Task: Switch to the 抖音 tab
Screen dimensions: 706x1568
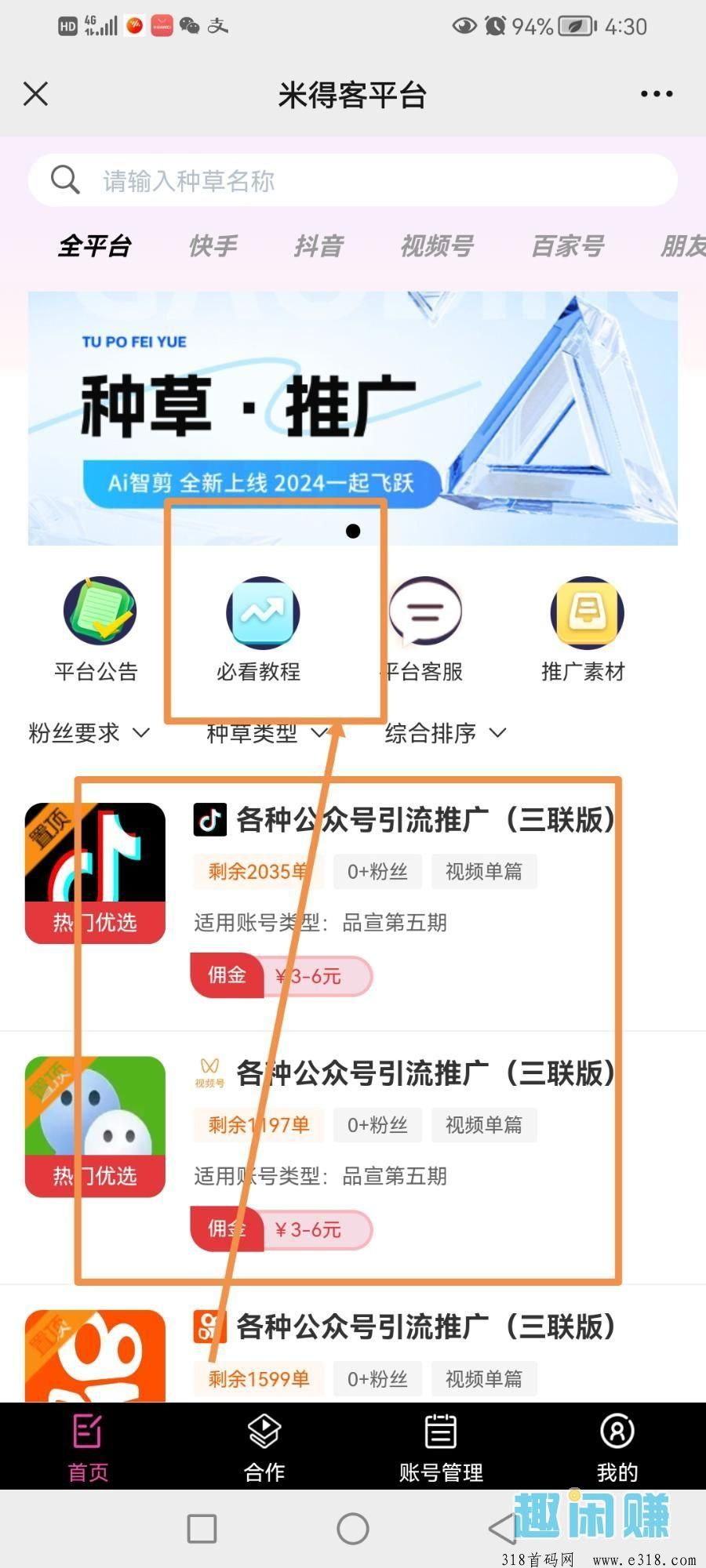Action: coord(318,246)
